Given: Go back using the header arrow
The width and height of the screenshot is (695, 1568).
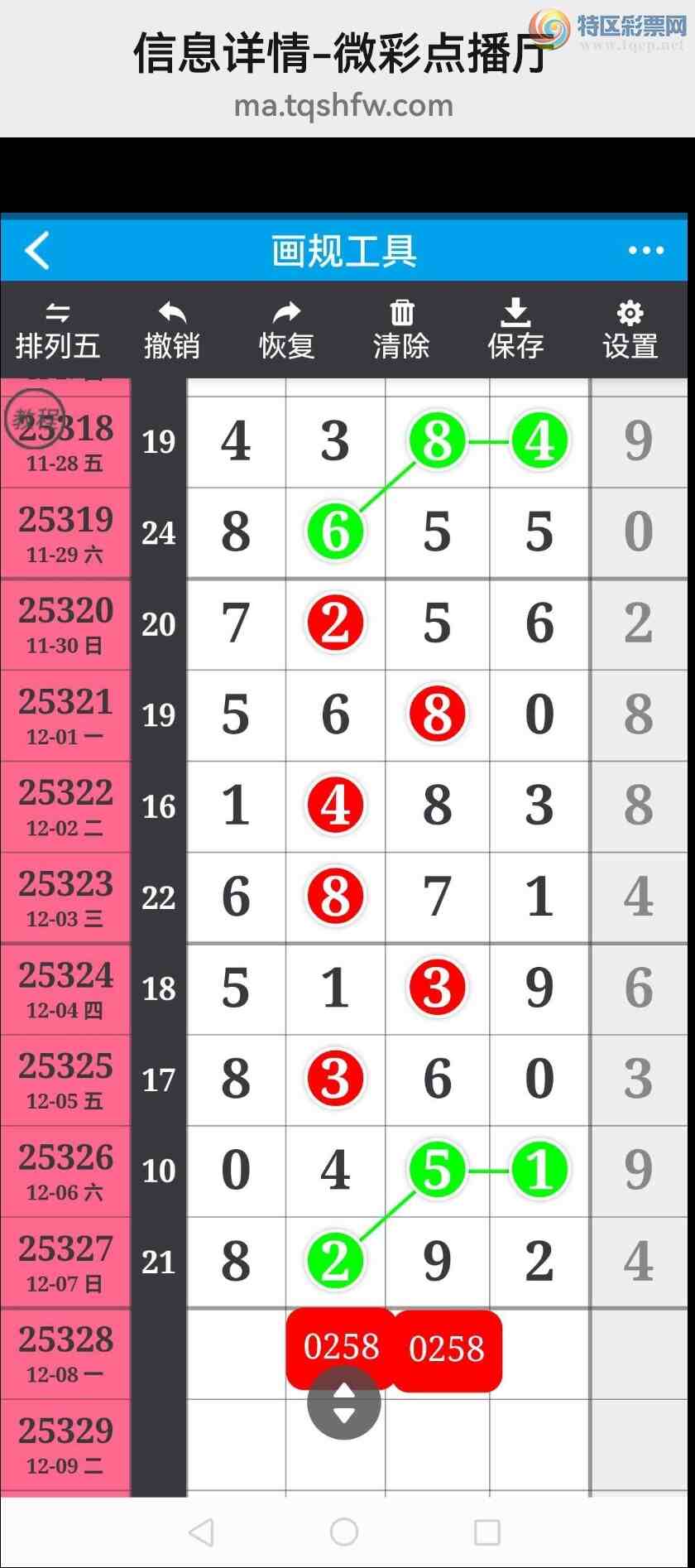Looking at the screenshot, I should [38, 250].
